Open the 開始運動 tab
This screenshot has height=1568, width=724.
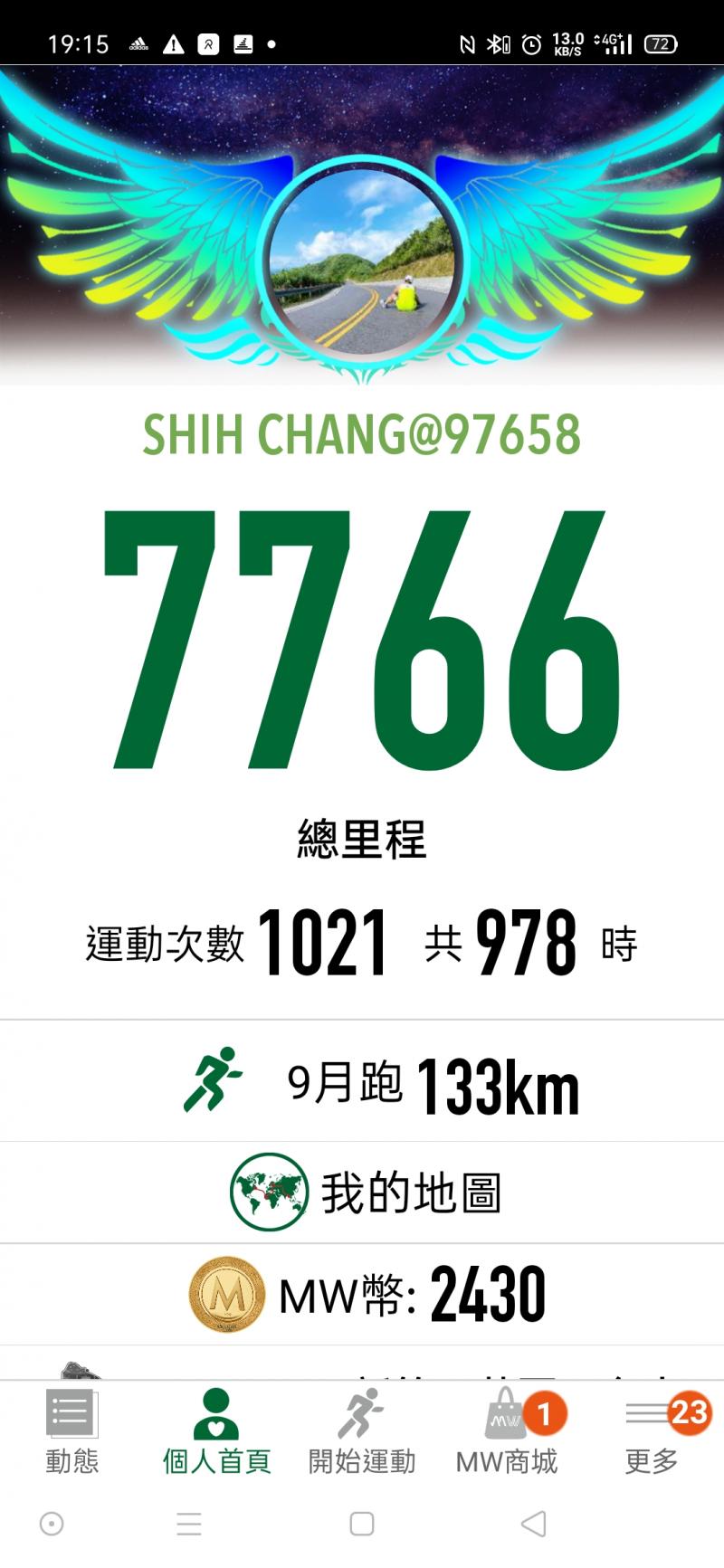[361, 1431]
